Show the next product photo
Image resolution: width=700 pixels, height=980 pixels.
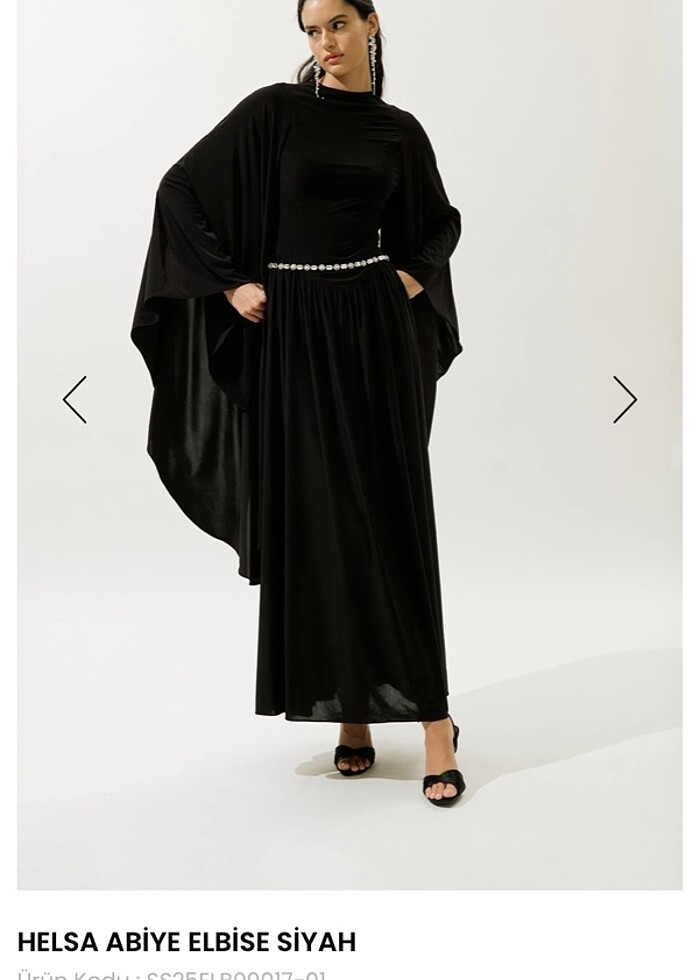tap(624, 400)
